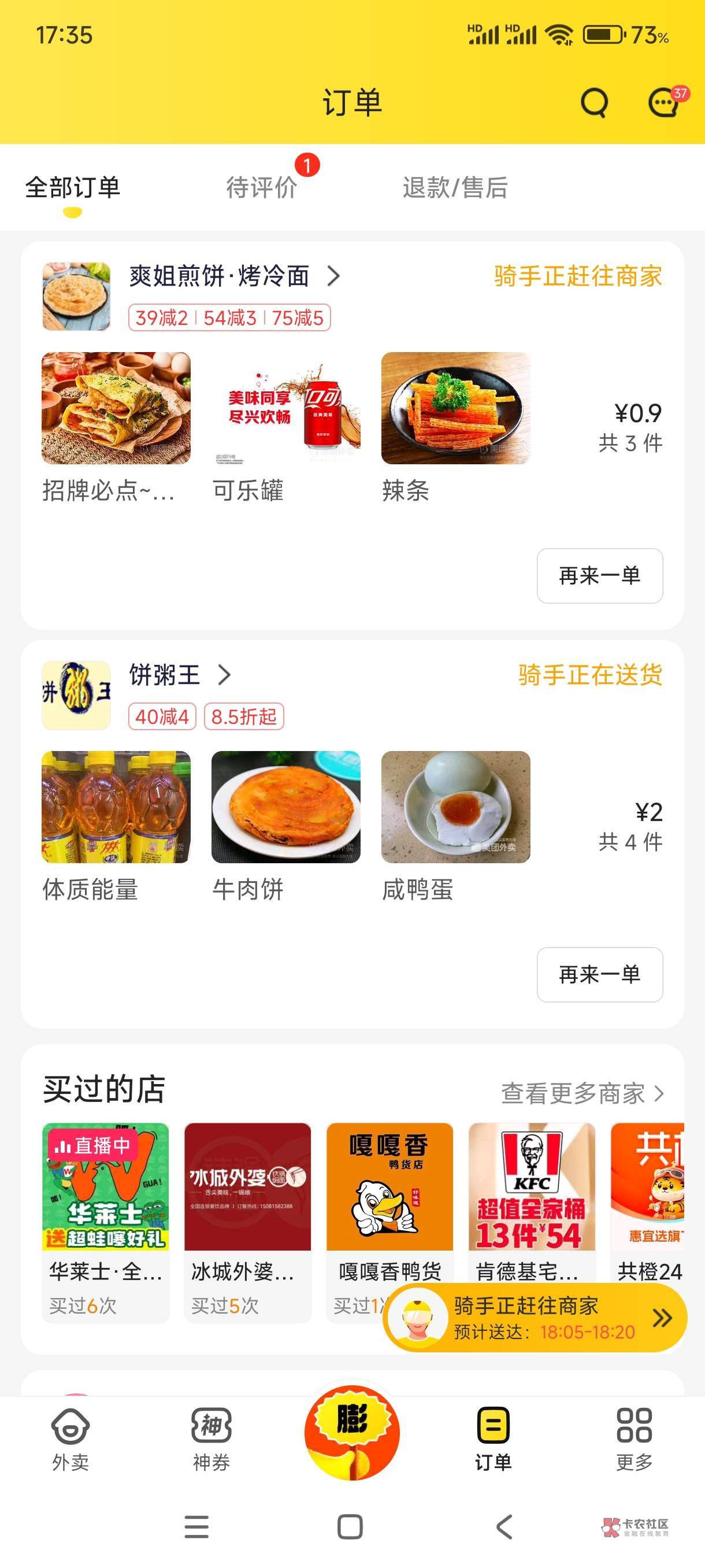
Task: Open the 冰城外婆 shop card
Action: (x=247, y=1221)
